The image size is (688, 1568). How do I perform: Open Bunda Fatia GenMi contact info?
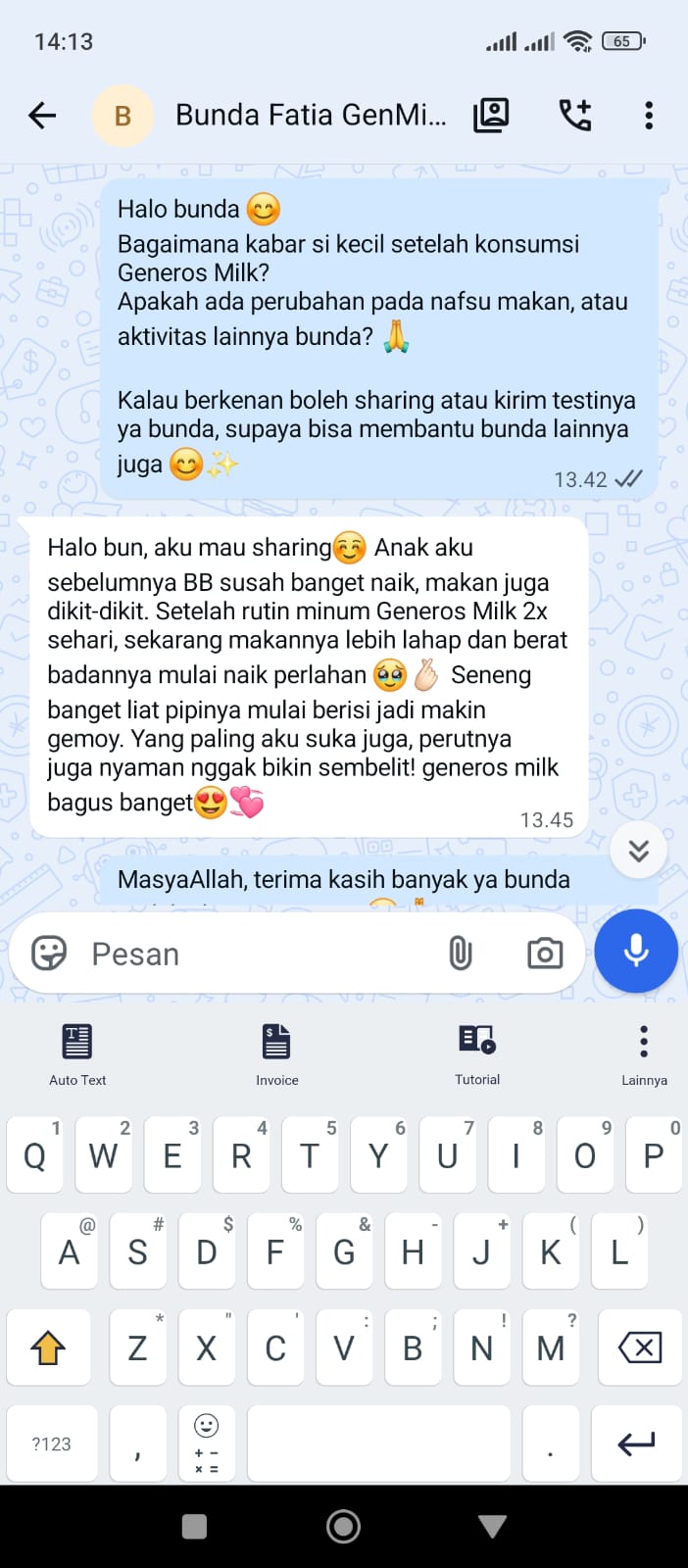(x=311, y=116)
